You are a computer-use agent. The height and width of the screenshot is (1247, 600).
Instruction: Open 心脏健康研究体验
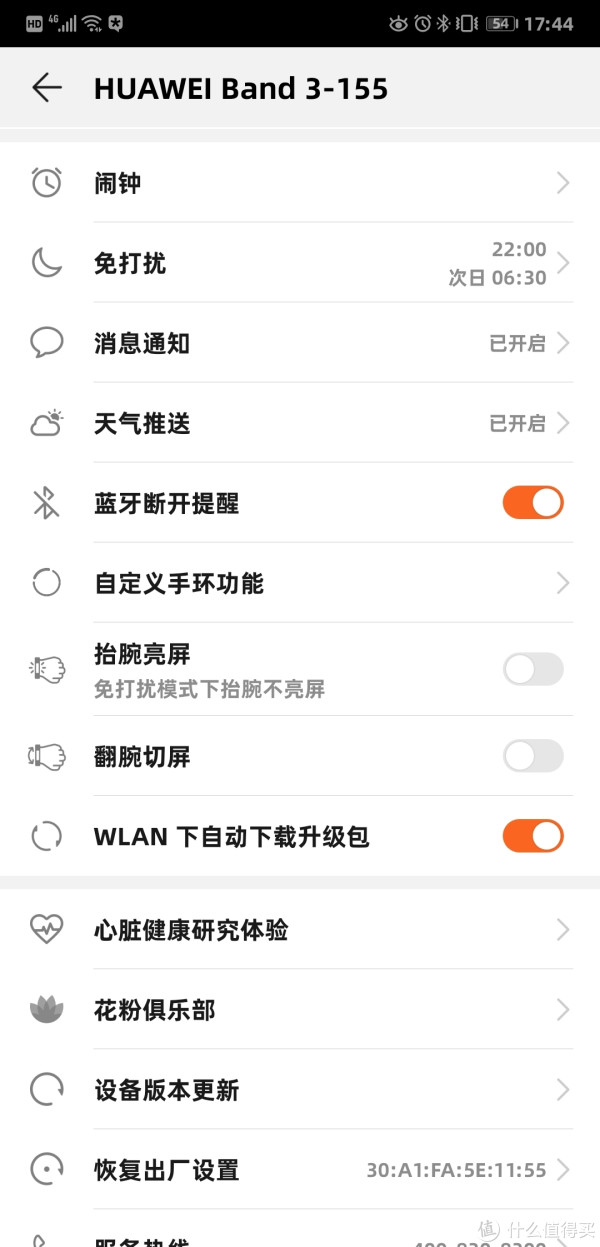click(300, 930)
